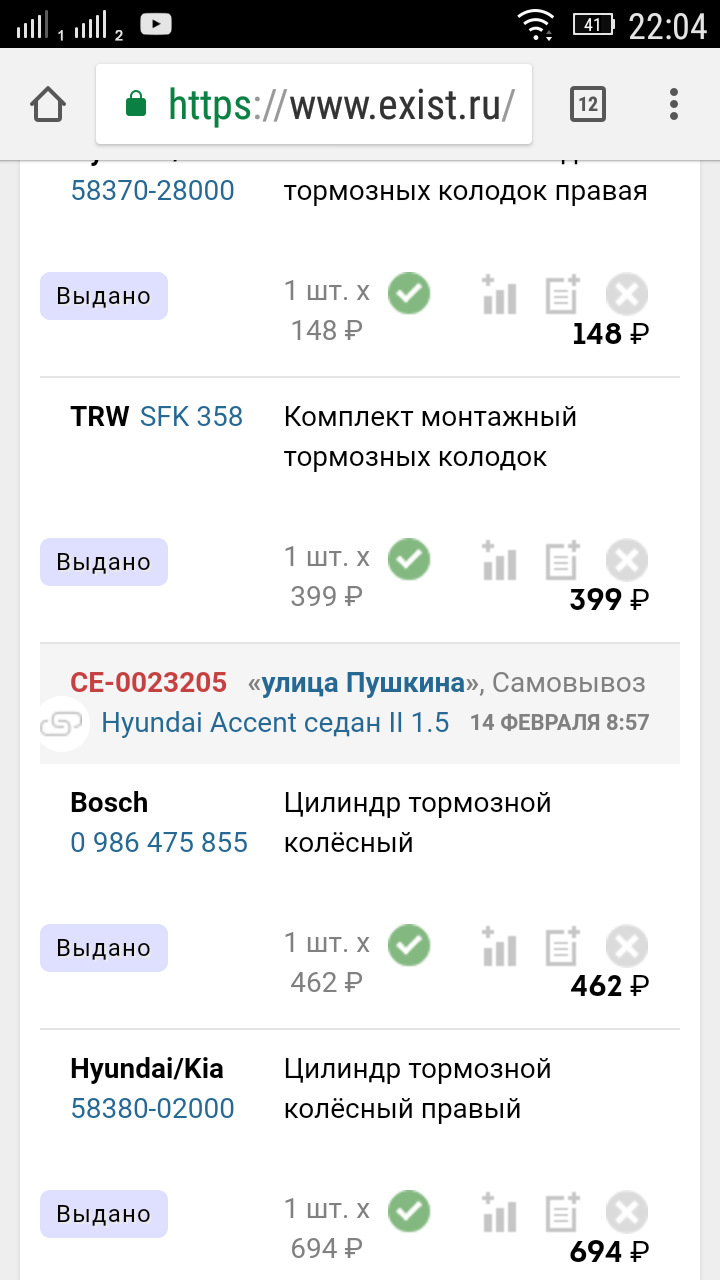Open order CE-0023205
The height and width of the screenshot is (1280, 720).
click(148, 683)
